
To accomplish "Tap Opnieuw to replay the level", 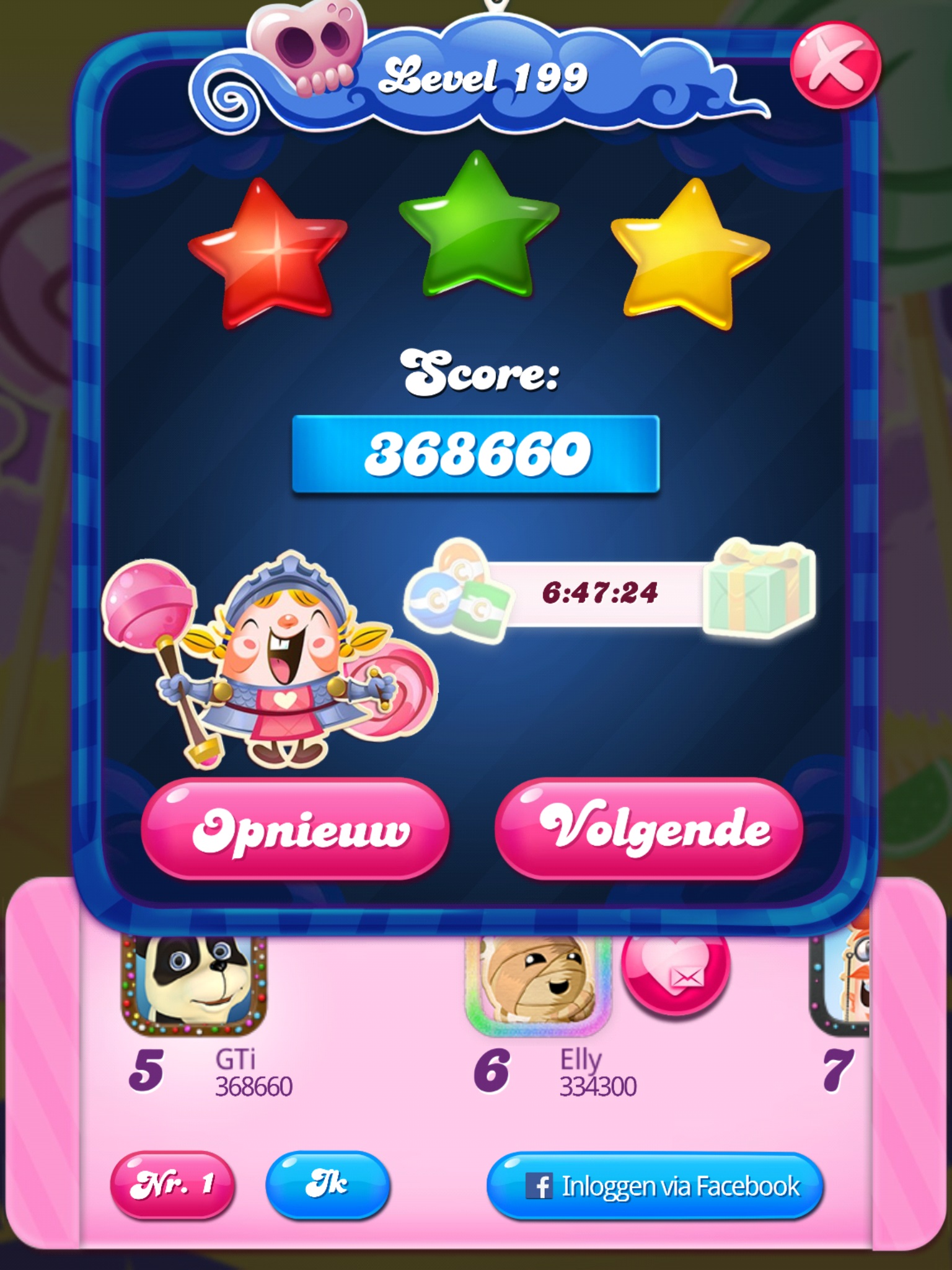I will pyautogui.click(x=295, y=830).
